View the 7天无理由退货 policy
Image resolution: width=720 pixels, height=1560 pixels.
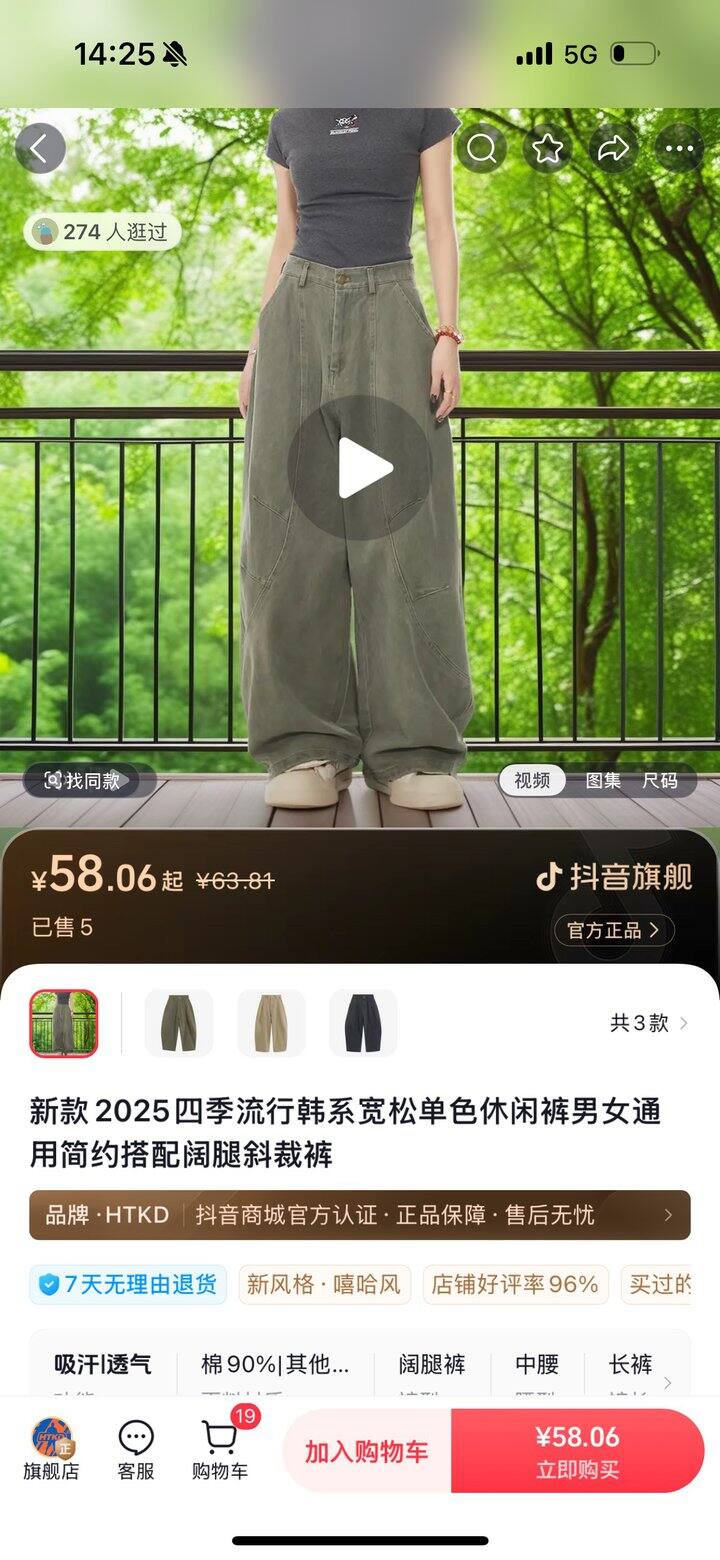[128, 1285]
